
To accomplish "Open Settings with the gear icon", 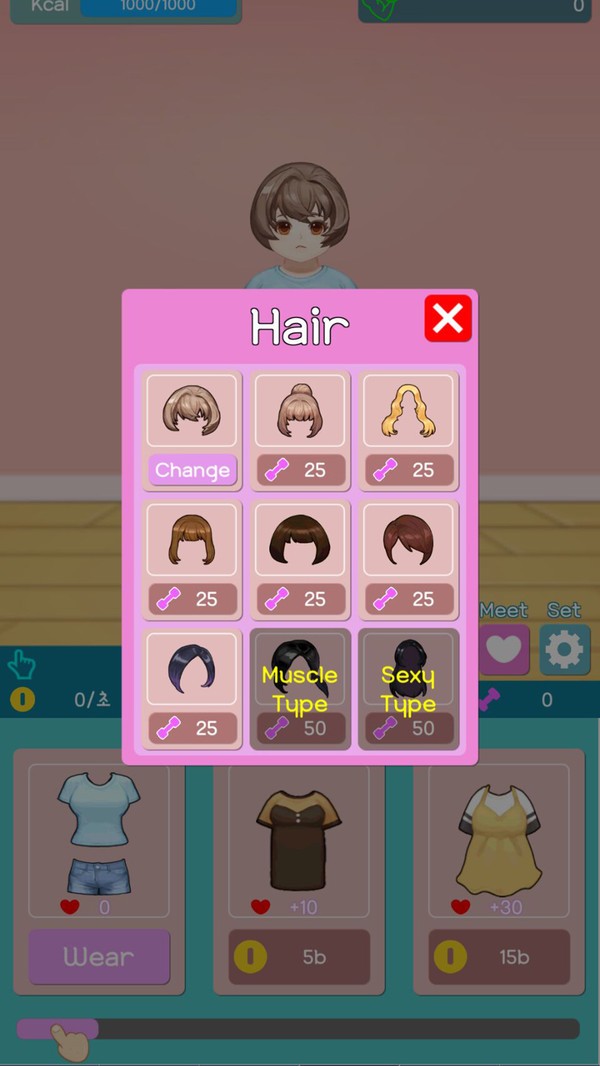I will point(565,650).
